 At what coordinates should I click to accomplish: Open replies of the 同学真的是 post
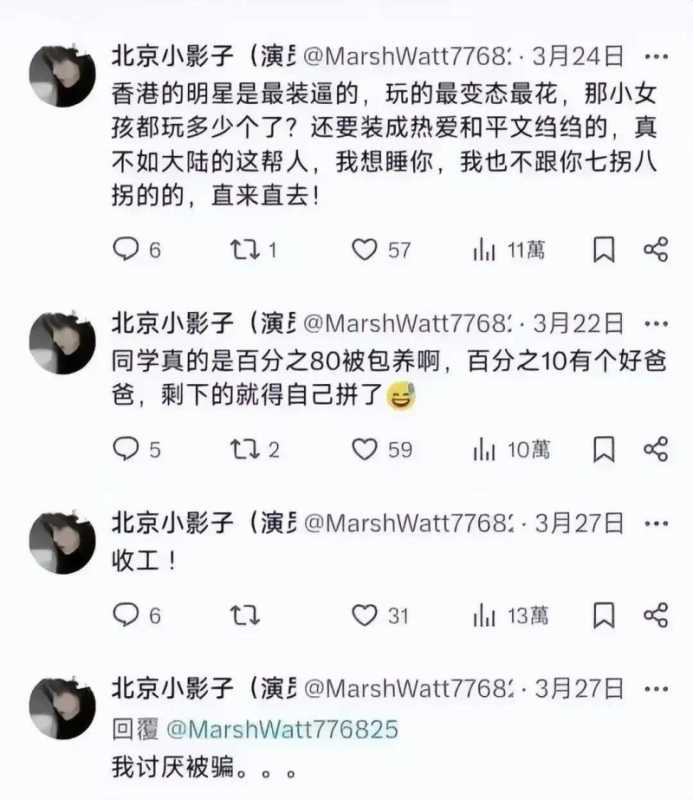pyautogui.click(x=127, y=450)
